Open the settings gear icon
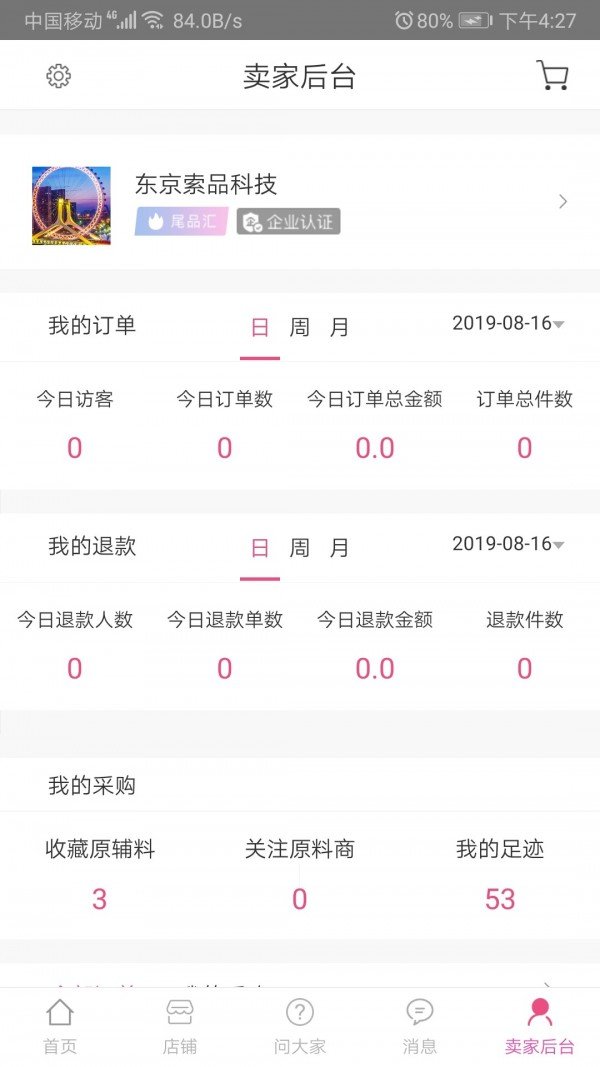600x1067 pixels. click(x=59, y=76)
